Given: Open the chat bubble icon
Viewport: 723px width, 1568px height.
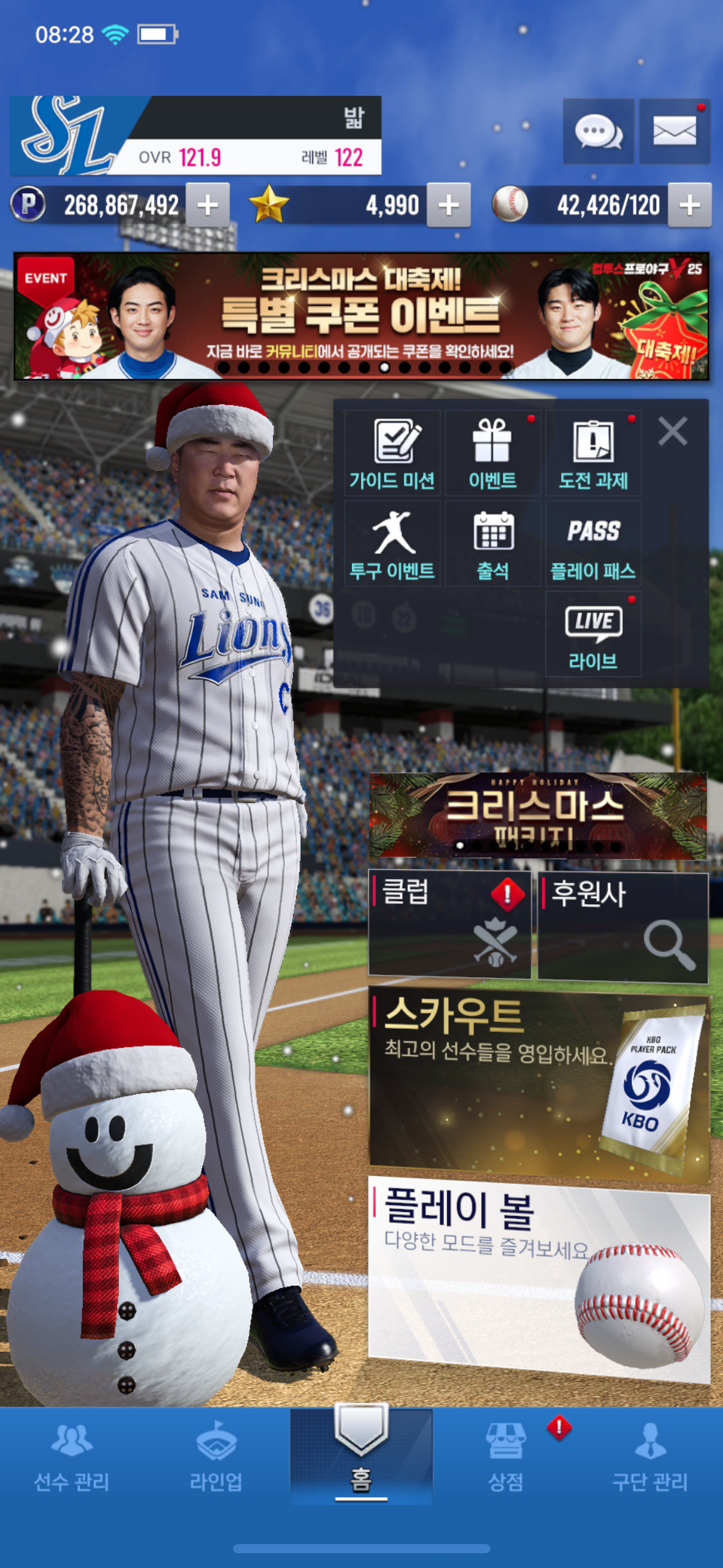Looking at the screenshot, I should coord(598,131).
